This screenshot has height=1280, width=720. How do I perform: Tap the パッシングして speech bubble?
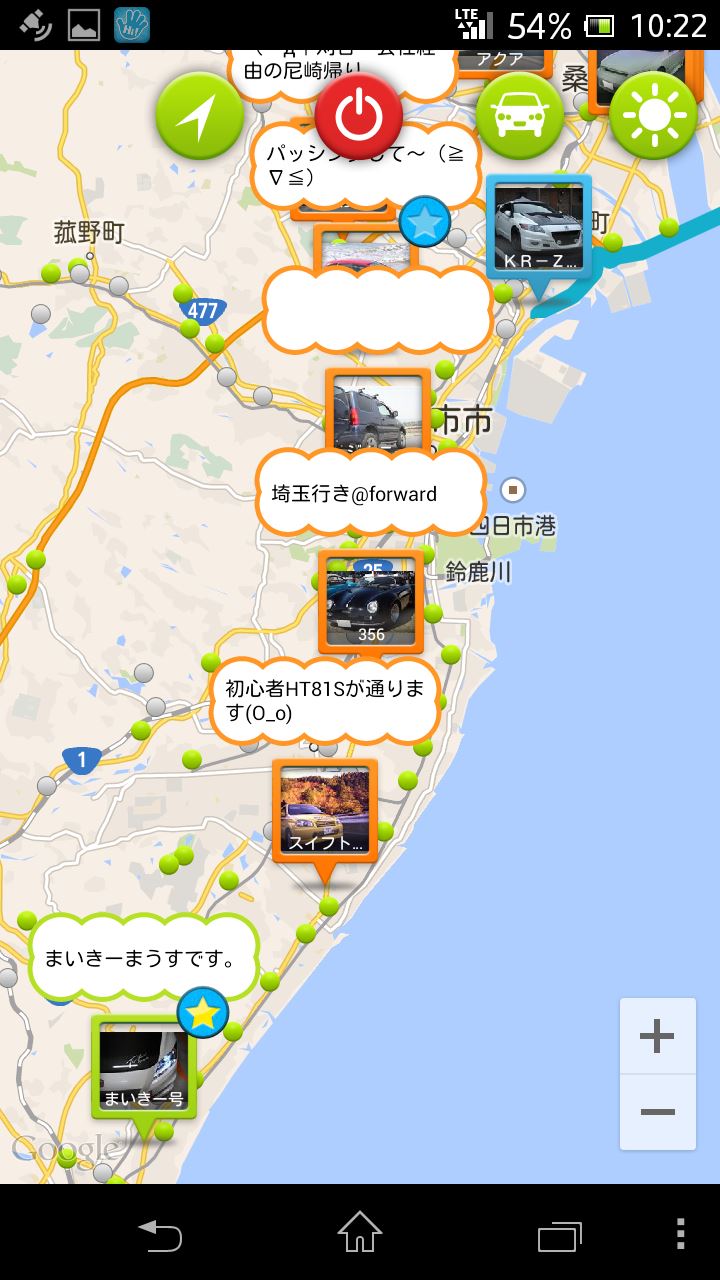tap(366, 165)
